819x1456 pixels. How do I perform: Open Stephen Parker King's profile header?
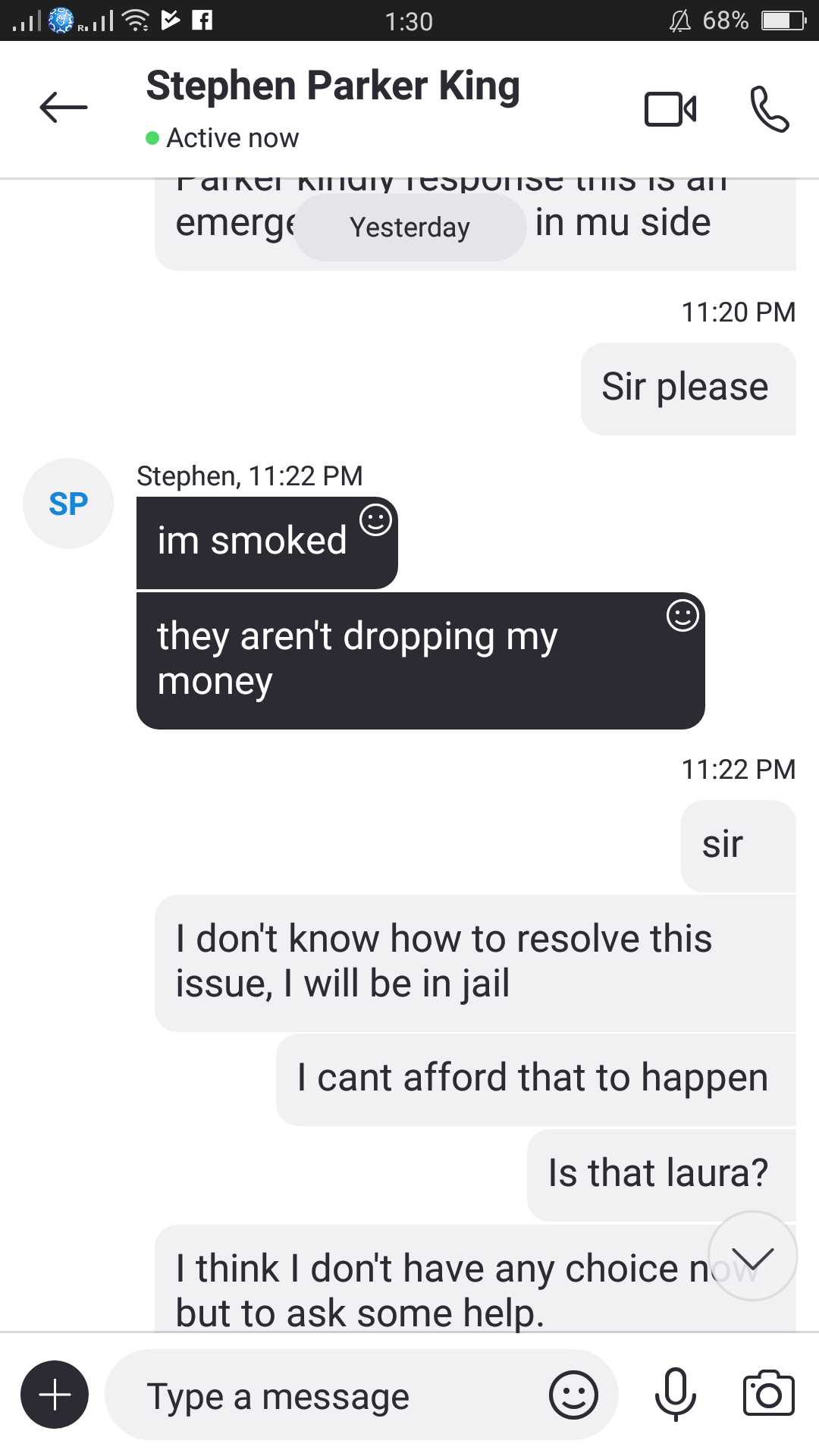click(x=332, y=86)
